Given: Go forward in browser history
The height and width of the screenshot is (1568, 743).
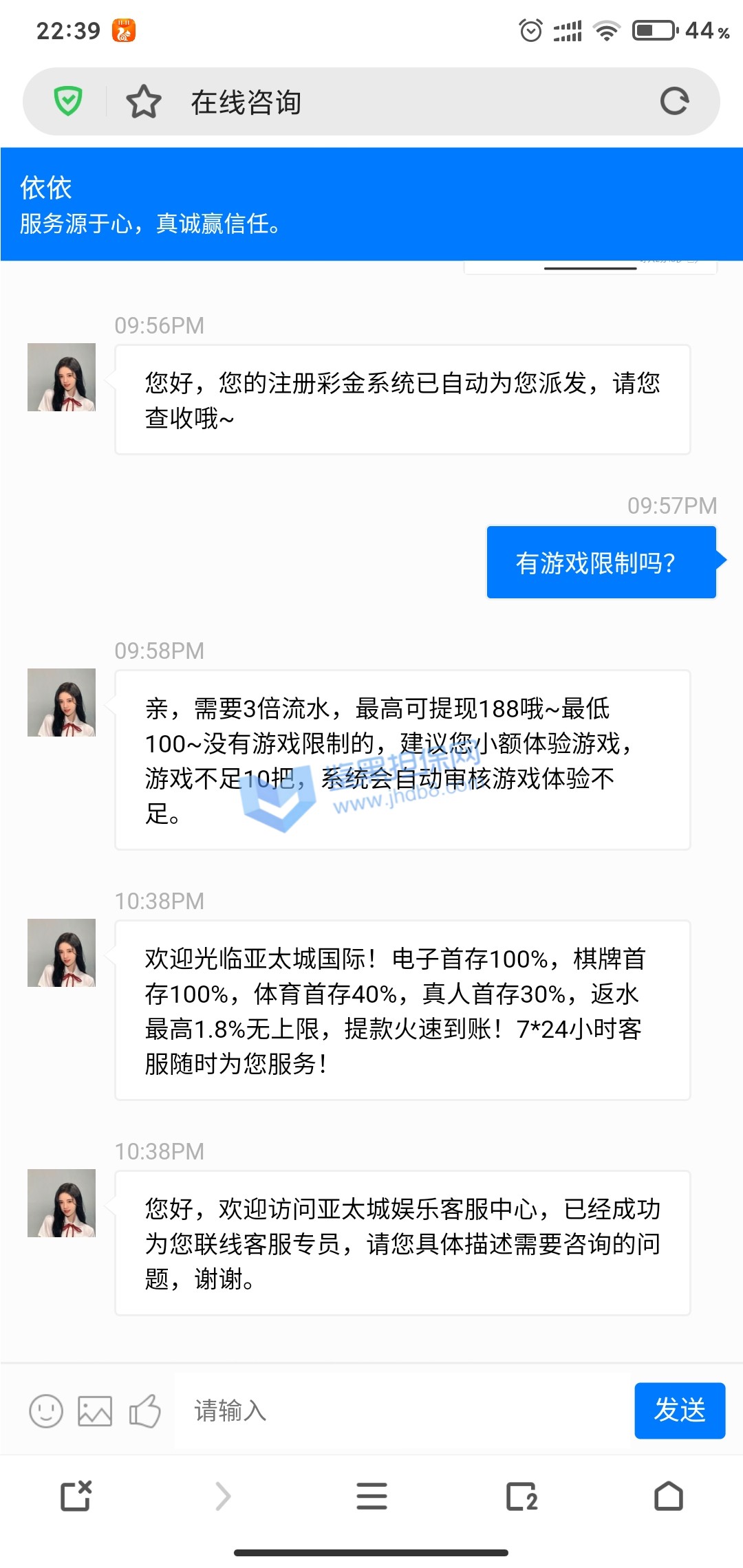Looking at the screenshot, I should [223, 1496].
